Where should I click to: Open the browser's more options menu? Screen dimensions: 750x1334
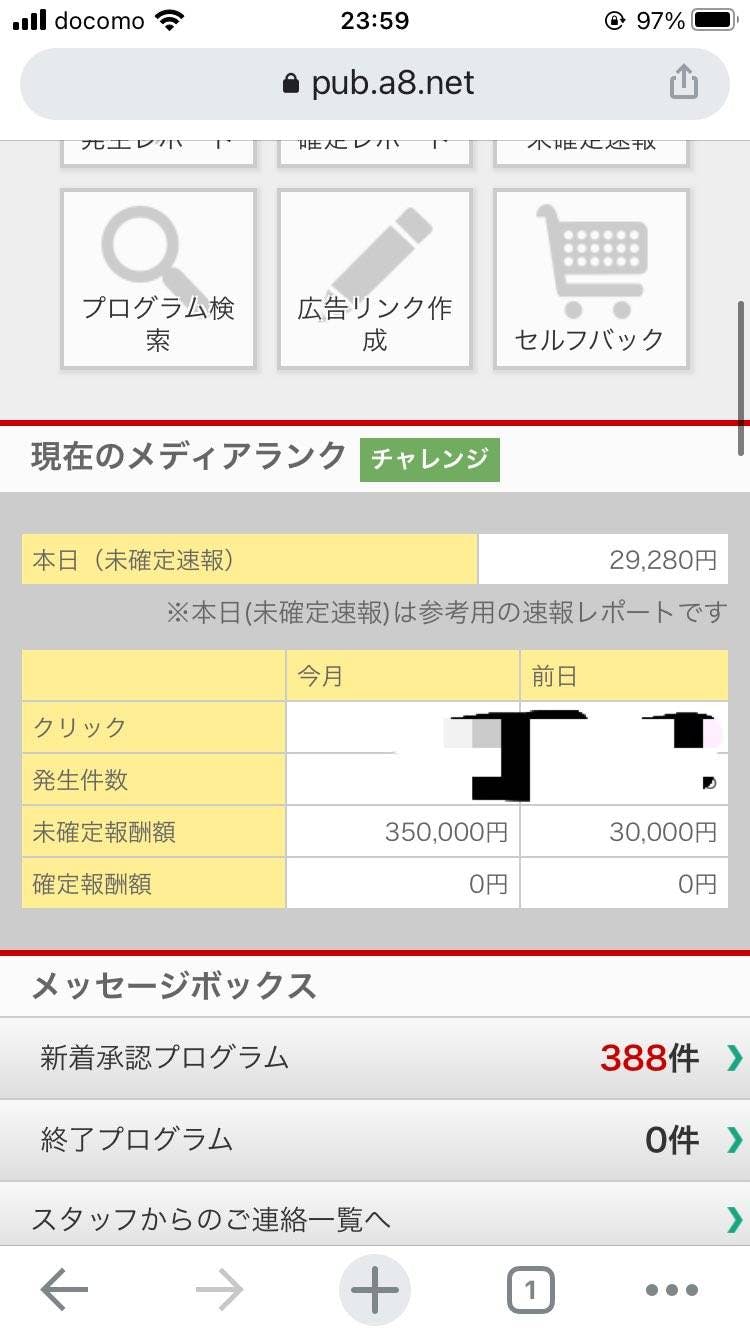pyautogui.click(x=671, y=1291)
